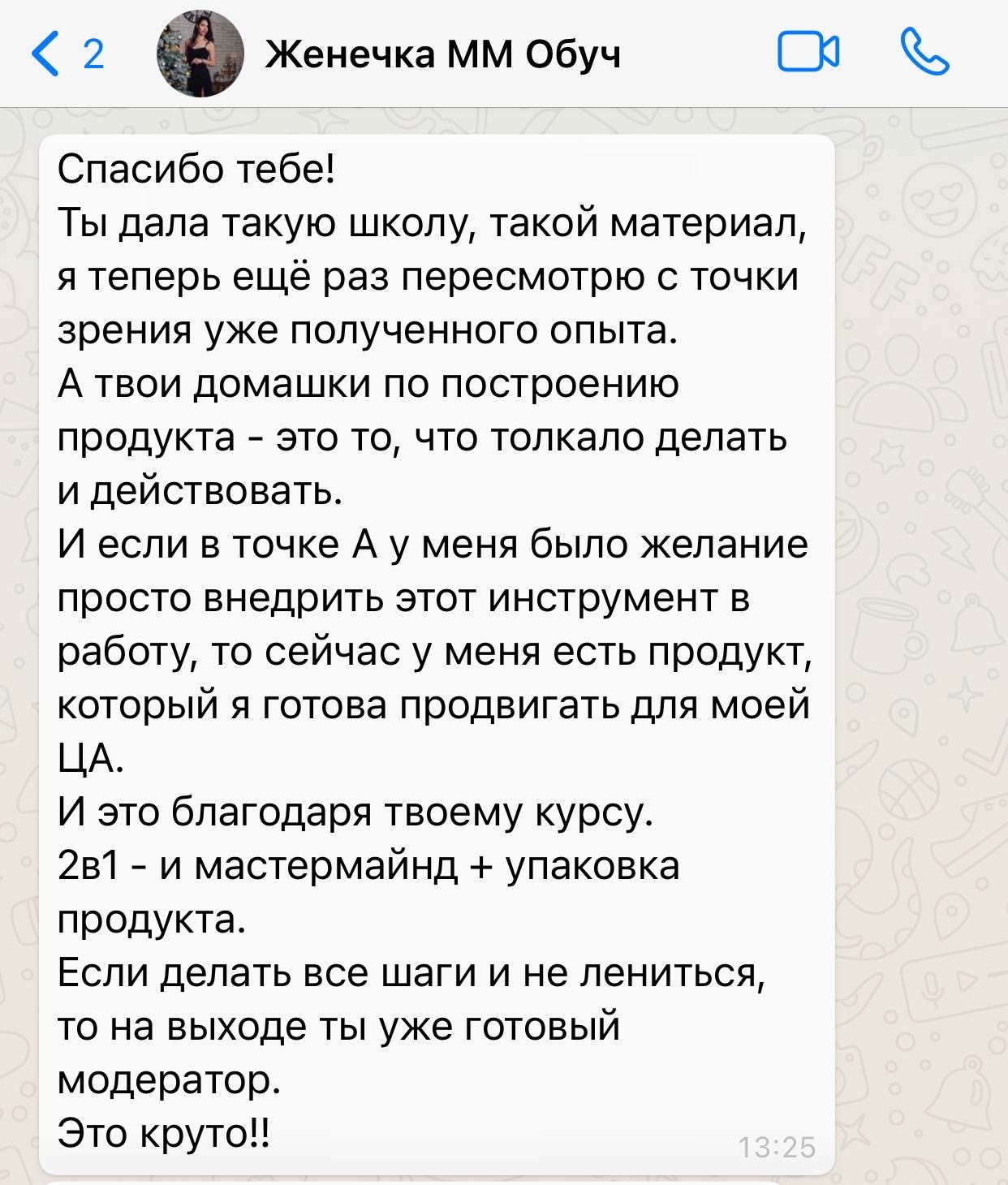Open Женечка ММ Обуч contact info
The image size is (1008, 1185).
tap(443, 54)
